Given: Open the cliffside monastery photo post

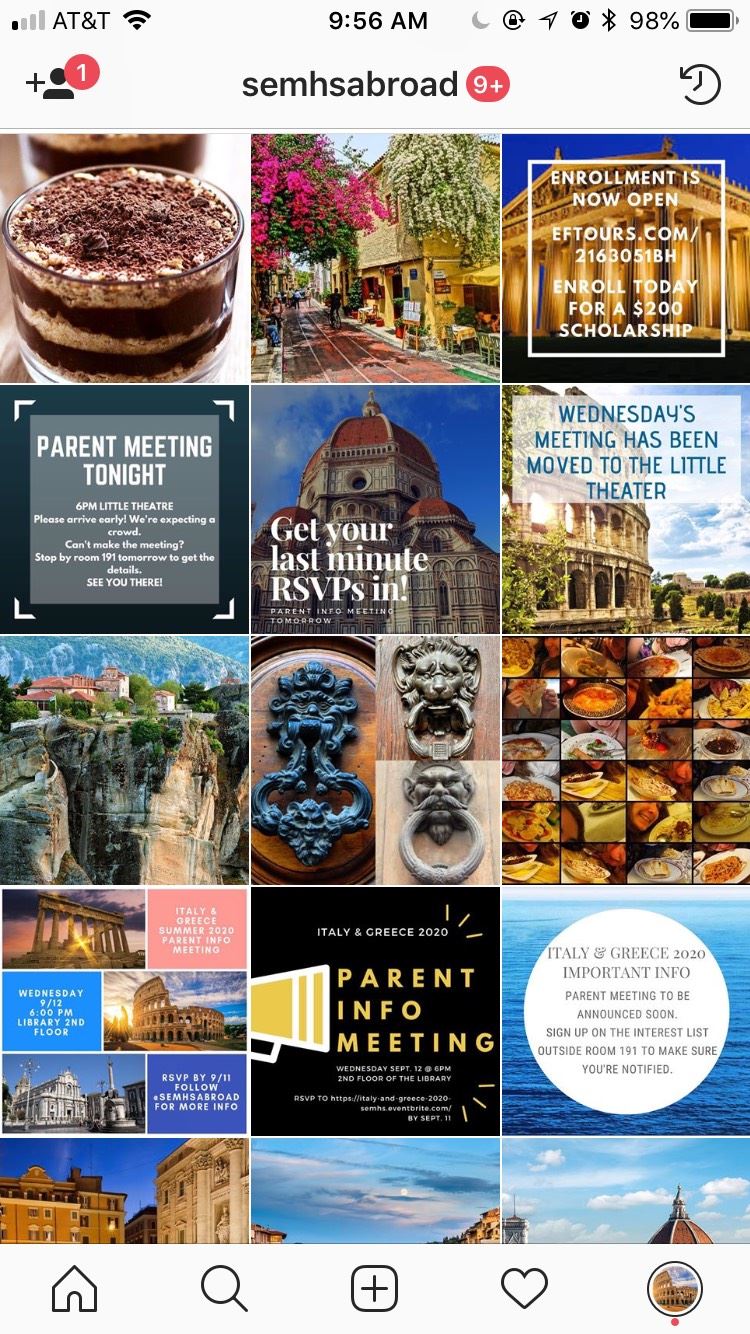Looking at the screenshot, I should (x=124, y=760).
